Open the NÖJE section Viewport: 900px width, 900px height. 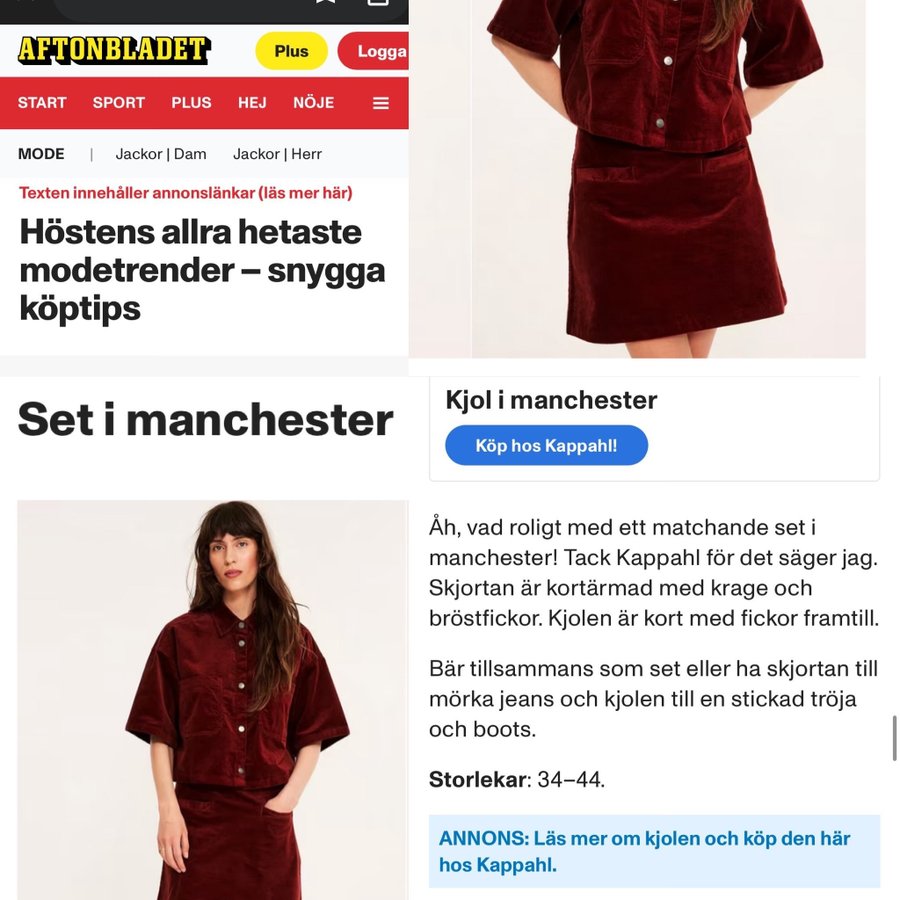(x=314, y=103)
